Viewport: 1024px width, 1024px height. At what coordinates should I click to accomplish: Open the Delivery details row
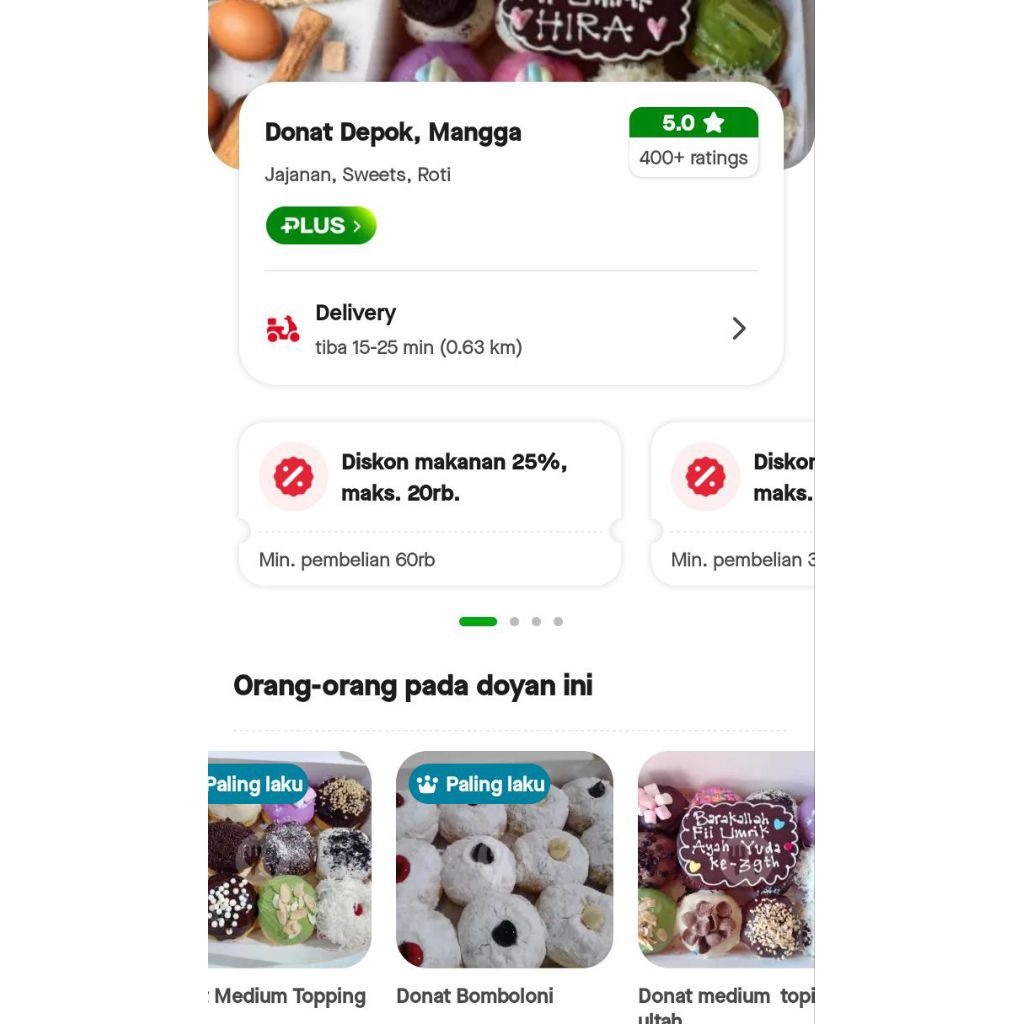point(510,329)
